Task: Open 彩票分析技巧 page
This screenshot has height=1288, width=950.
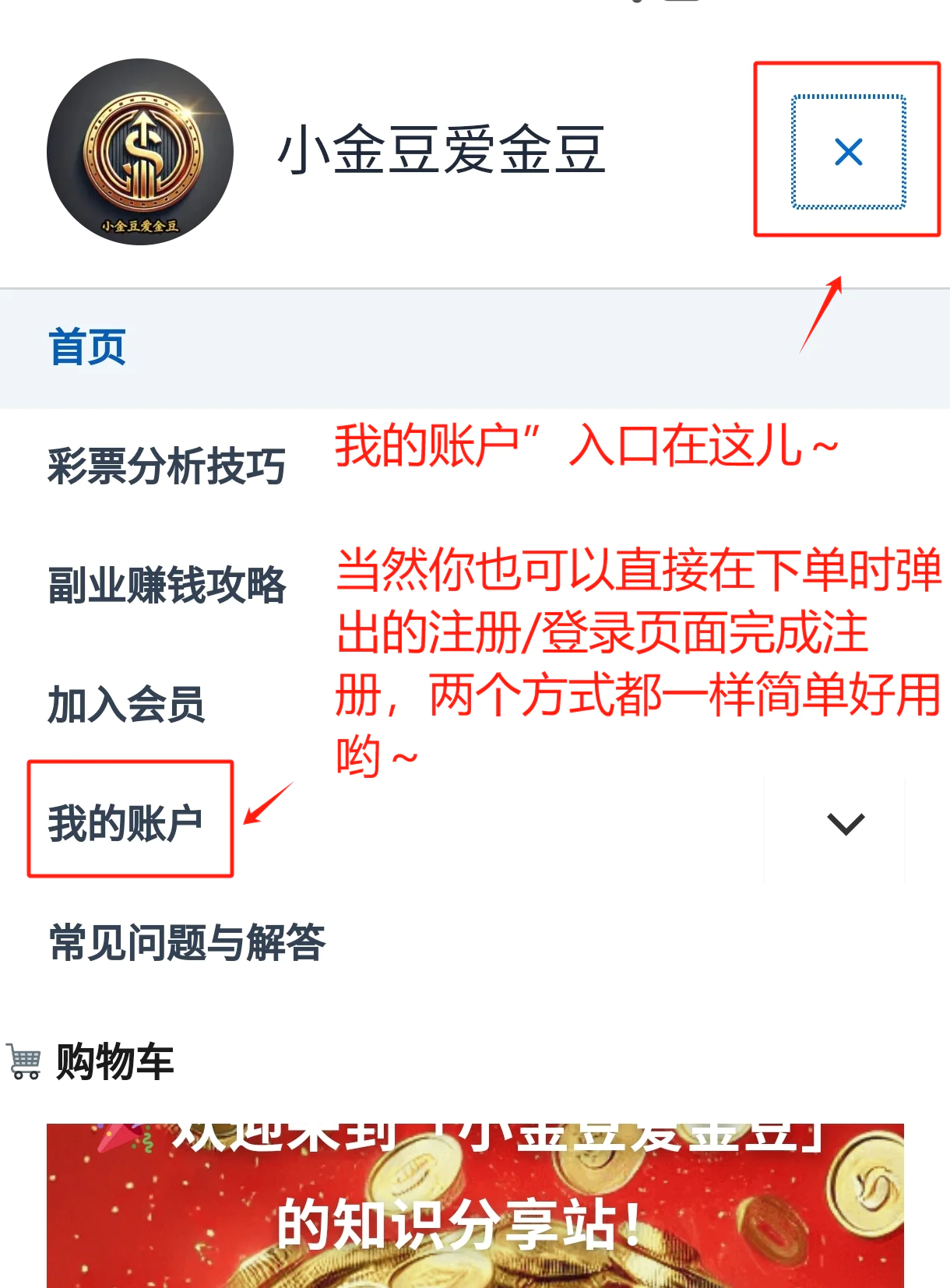Action: 166,466
